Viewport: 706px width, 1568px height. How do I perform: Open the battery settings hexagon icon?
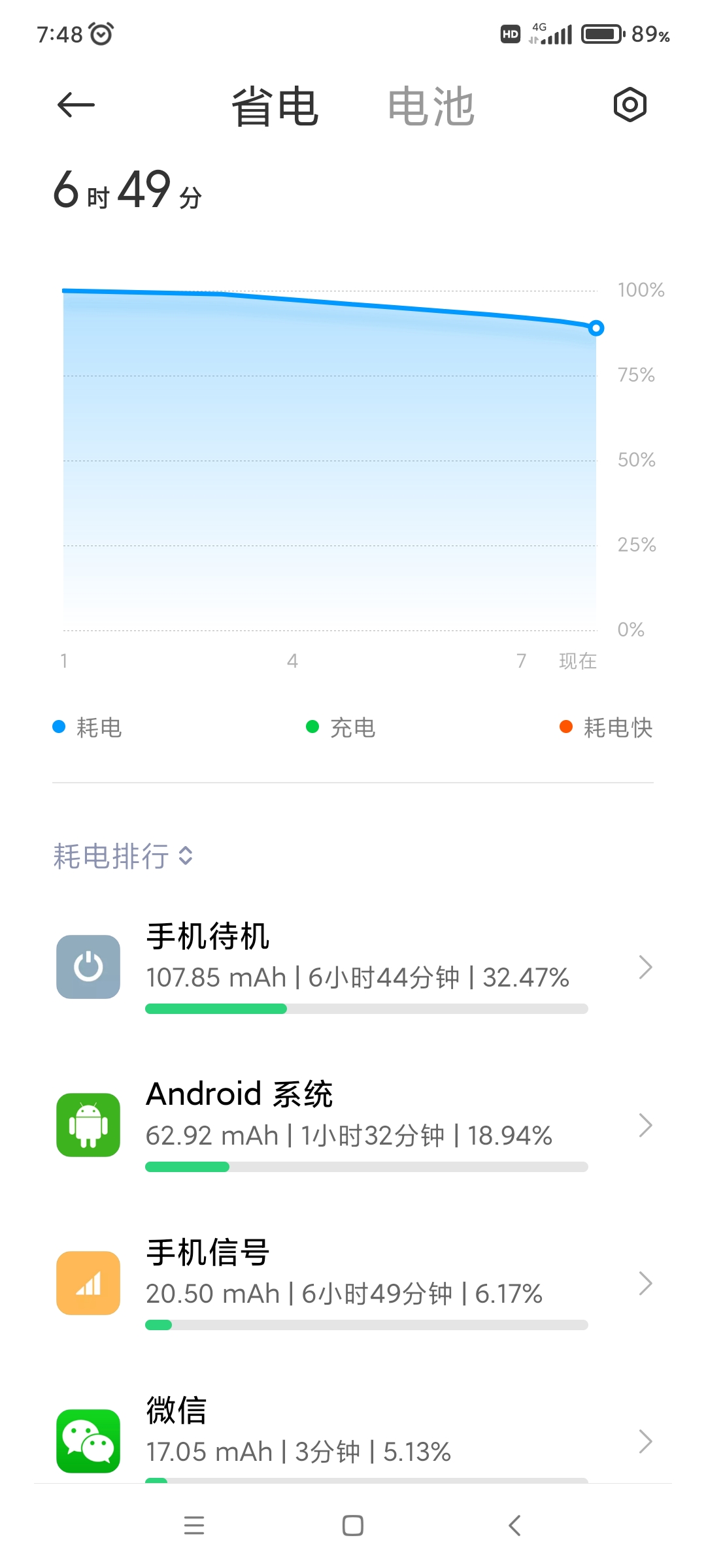point(630,105)
